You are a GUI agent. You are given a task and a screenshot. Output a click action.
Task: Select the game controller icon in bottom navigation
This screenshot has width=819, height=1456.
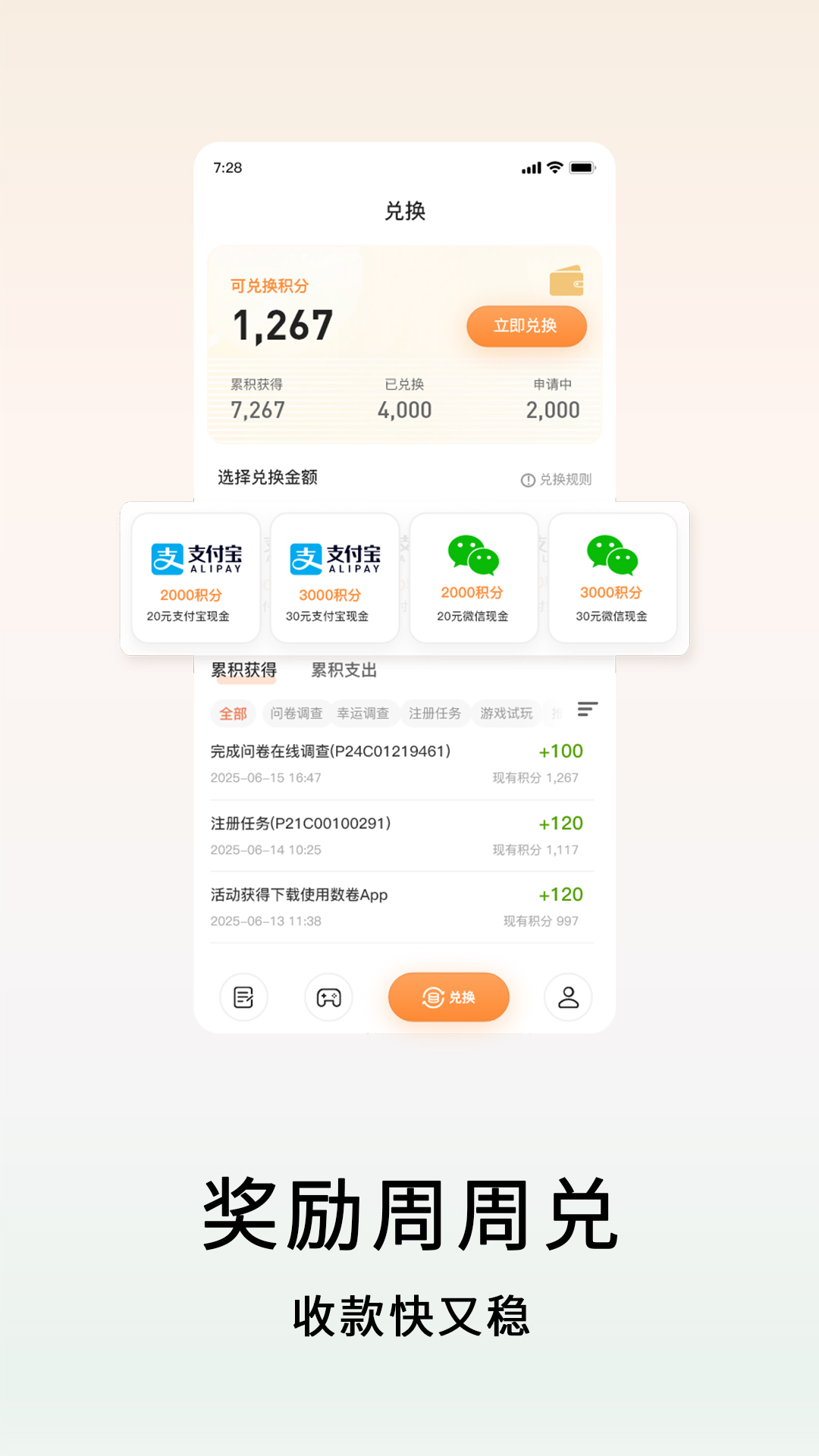pos(328,997)
